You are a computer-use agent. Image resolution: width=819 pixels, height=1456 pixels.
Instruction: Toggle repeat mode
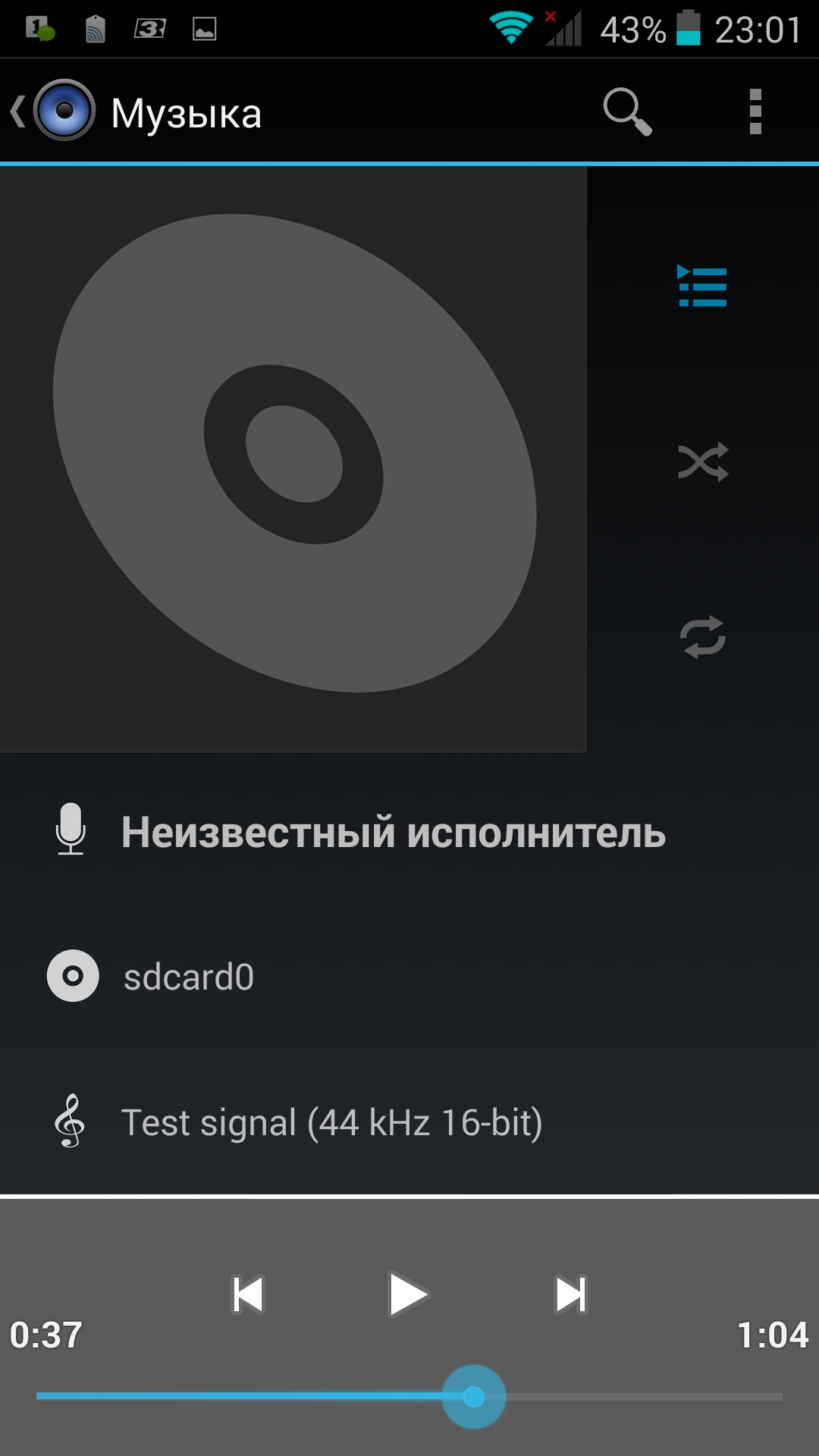point(703,636)
